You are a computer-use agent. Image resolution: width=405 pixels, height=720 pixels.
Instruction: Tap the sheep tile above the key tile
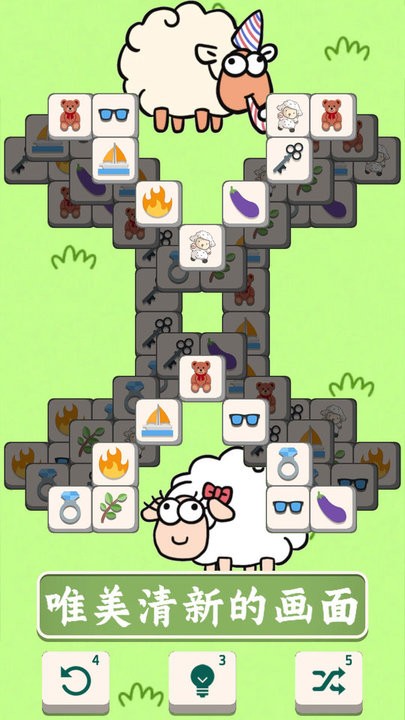coord(289,117)
